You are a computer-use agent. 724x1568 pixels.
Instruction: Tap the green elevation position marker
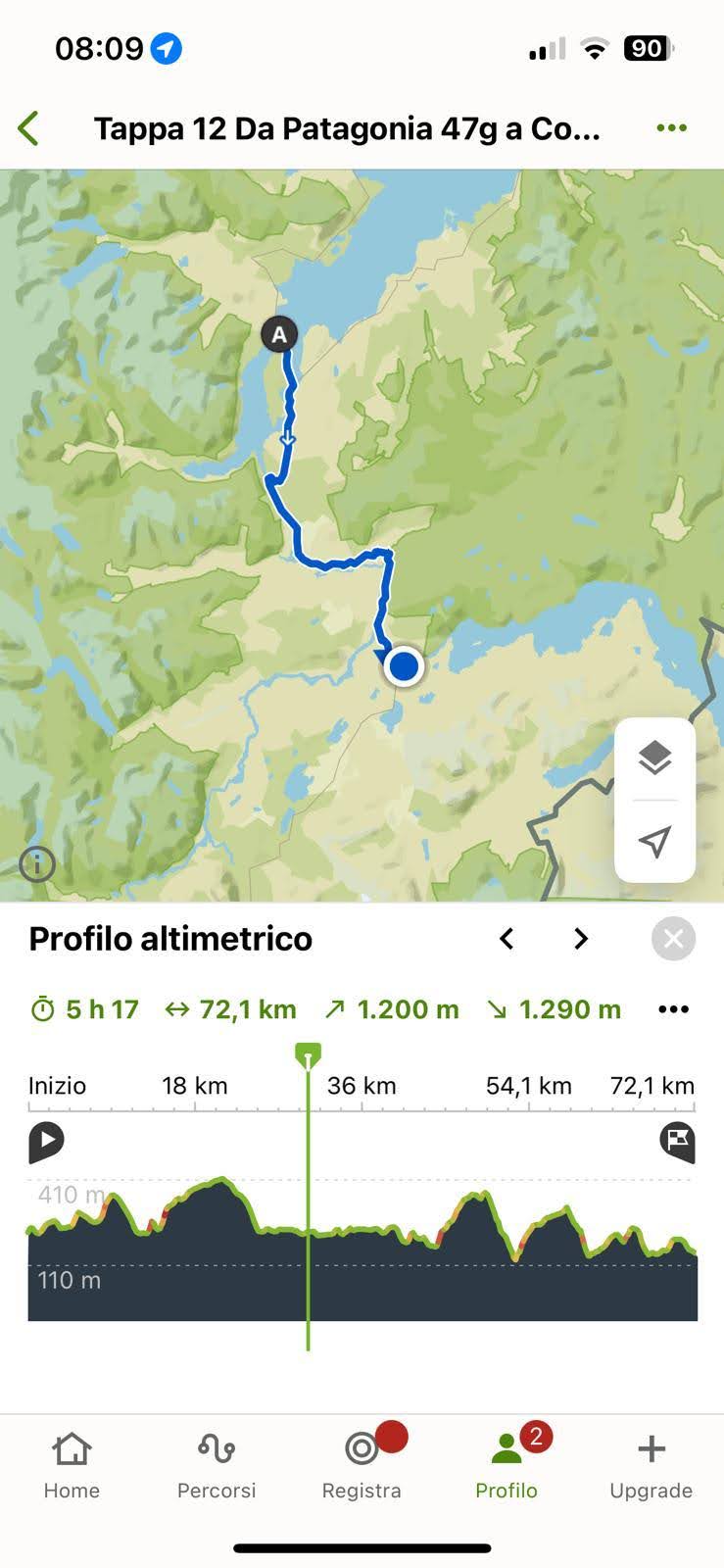click(x=308, y=1056)
